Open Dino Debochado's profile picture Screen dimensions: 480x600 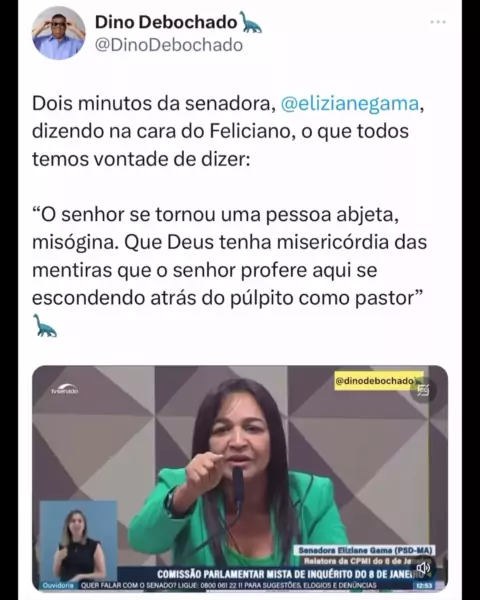pyautogui.click(x=59, y=33)
